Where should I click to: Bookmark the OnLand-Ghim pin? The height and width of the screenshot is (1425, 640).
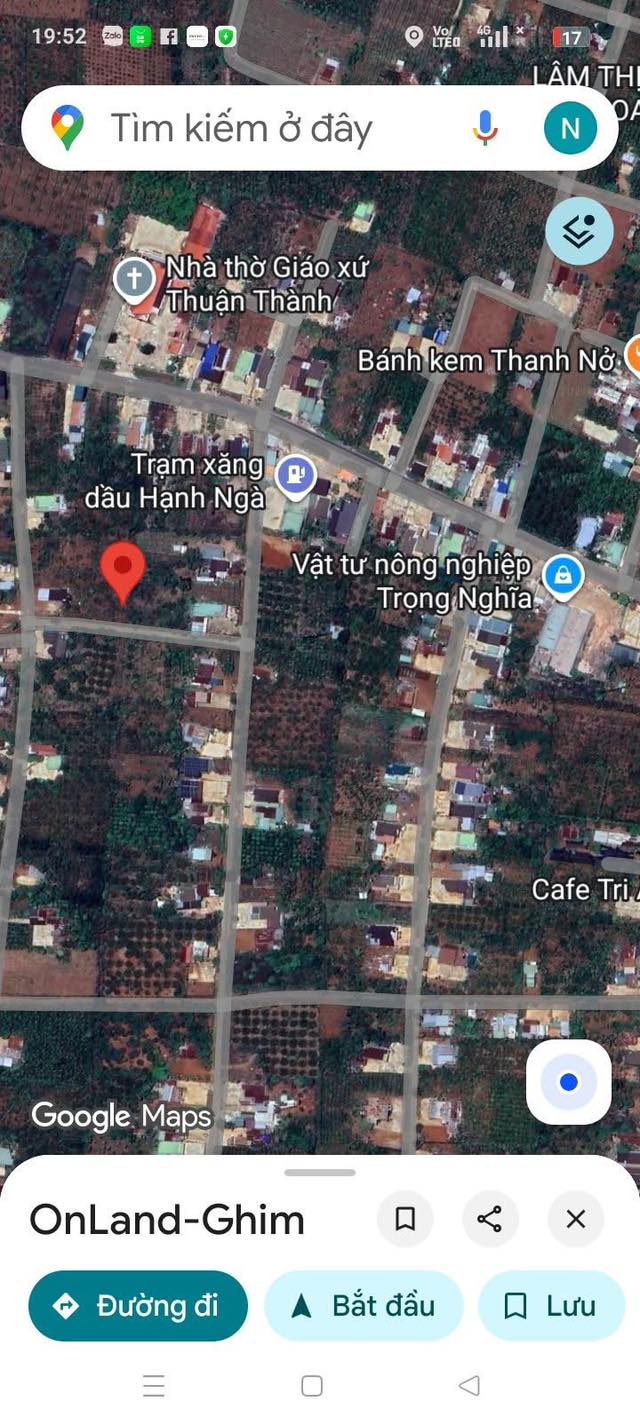[x=405, y=1219]
